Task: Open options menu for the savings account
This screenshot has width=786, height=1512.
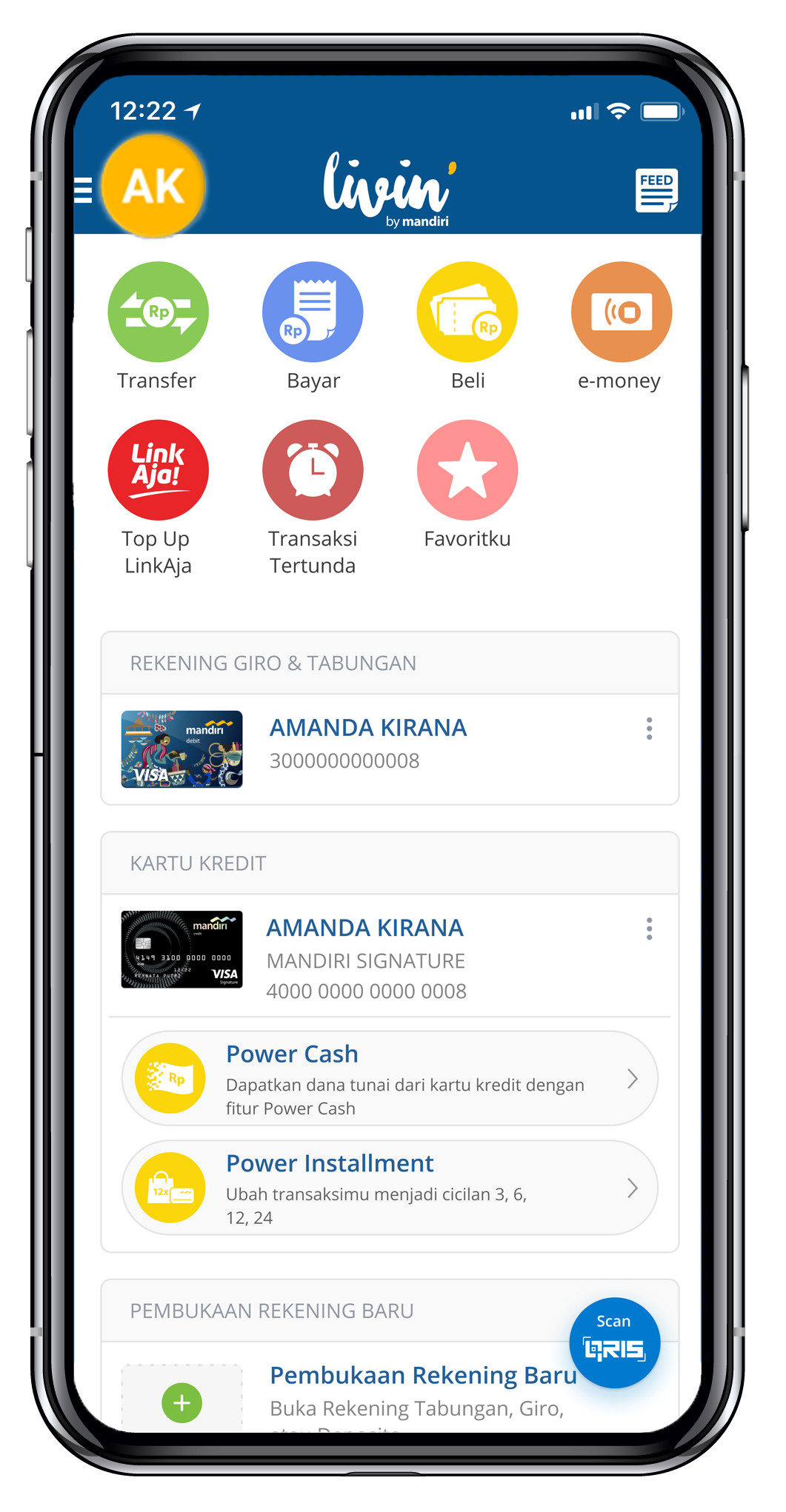Action: (x=650, y=729)
